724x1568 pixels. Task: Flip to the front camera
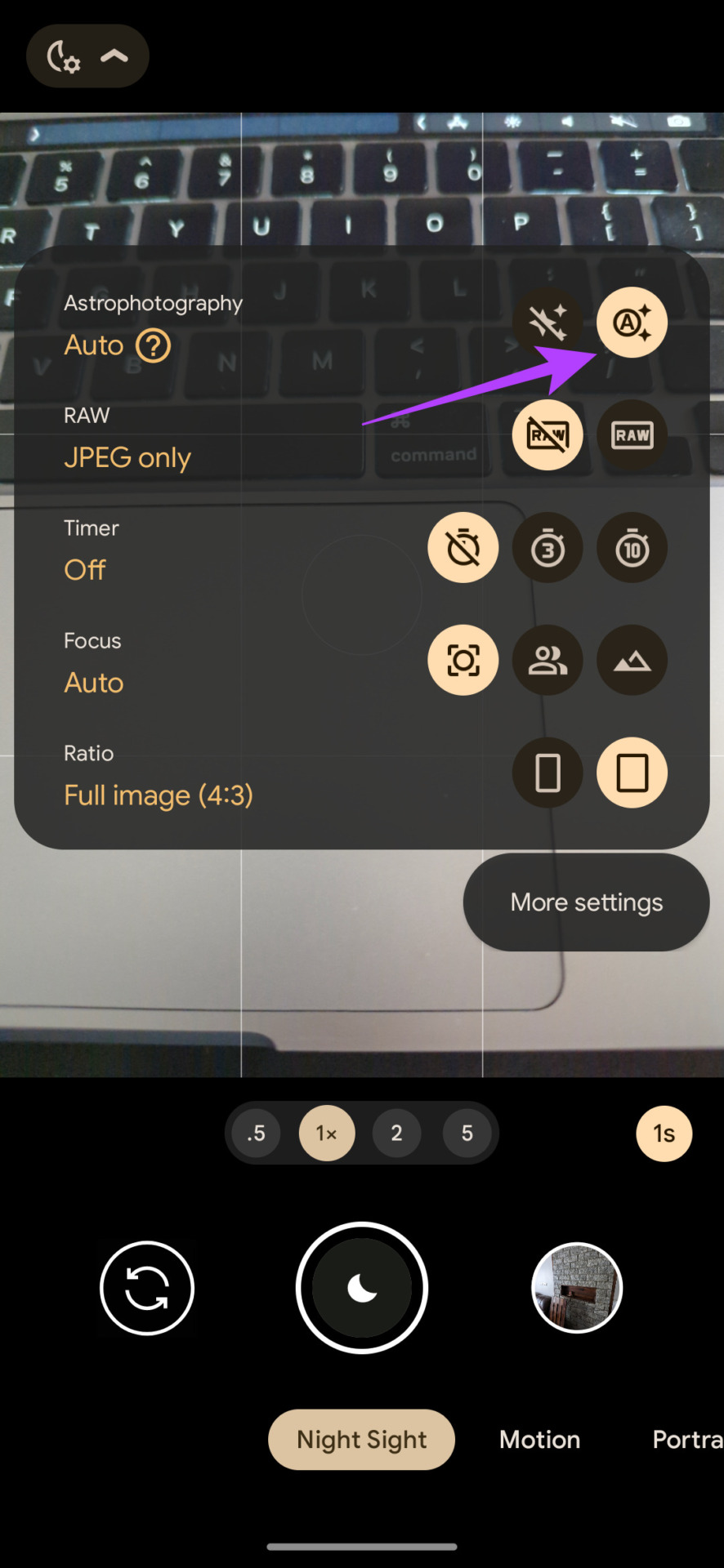pos(147,1288)
